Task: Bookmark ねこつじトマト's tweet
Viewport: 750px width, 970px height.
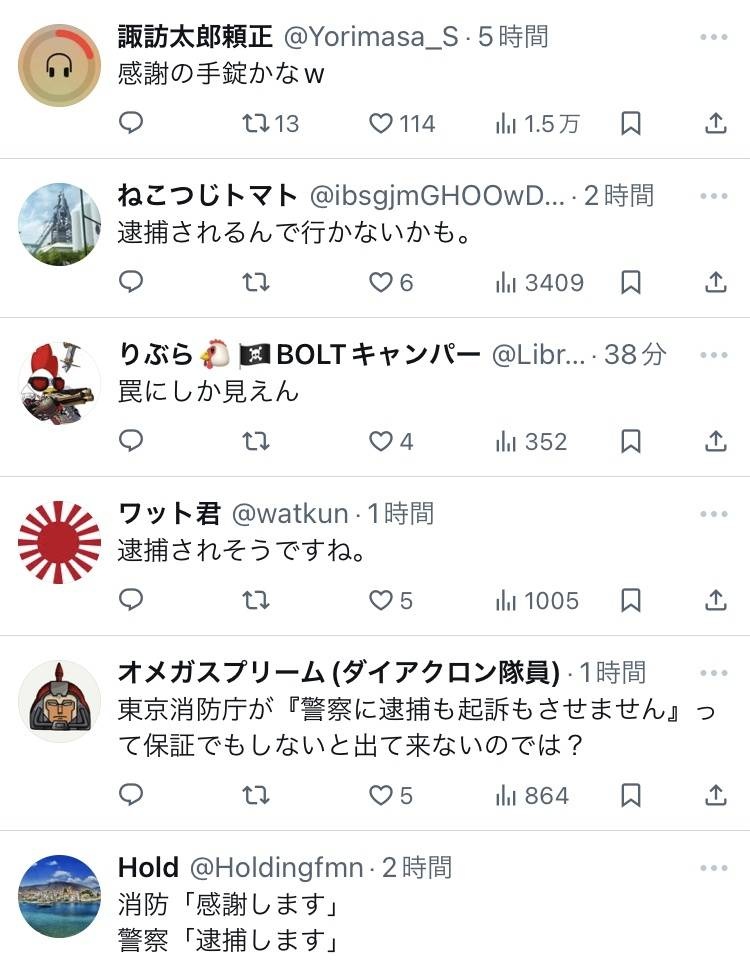Action: (631, 283)
